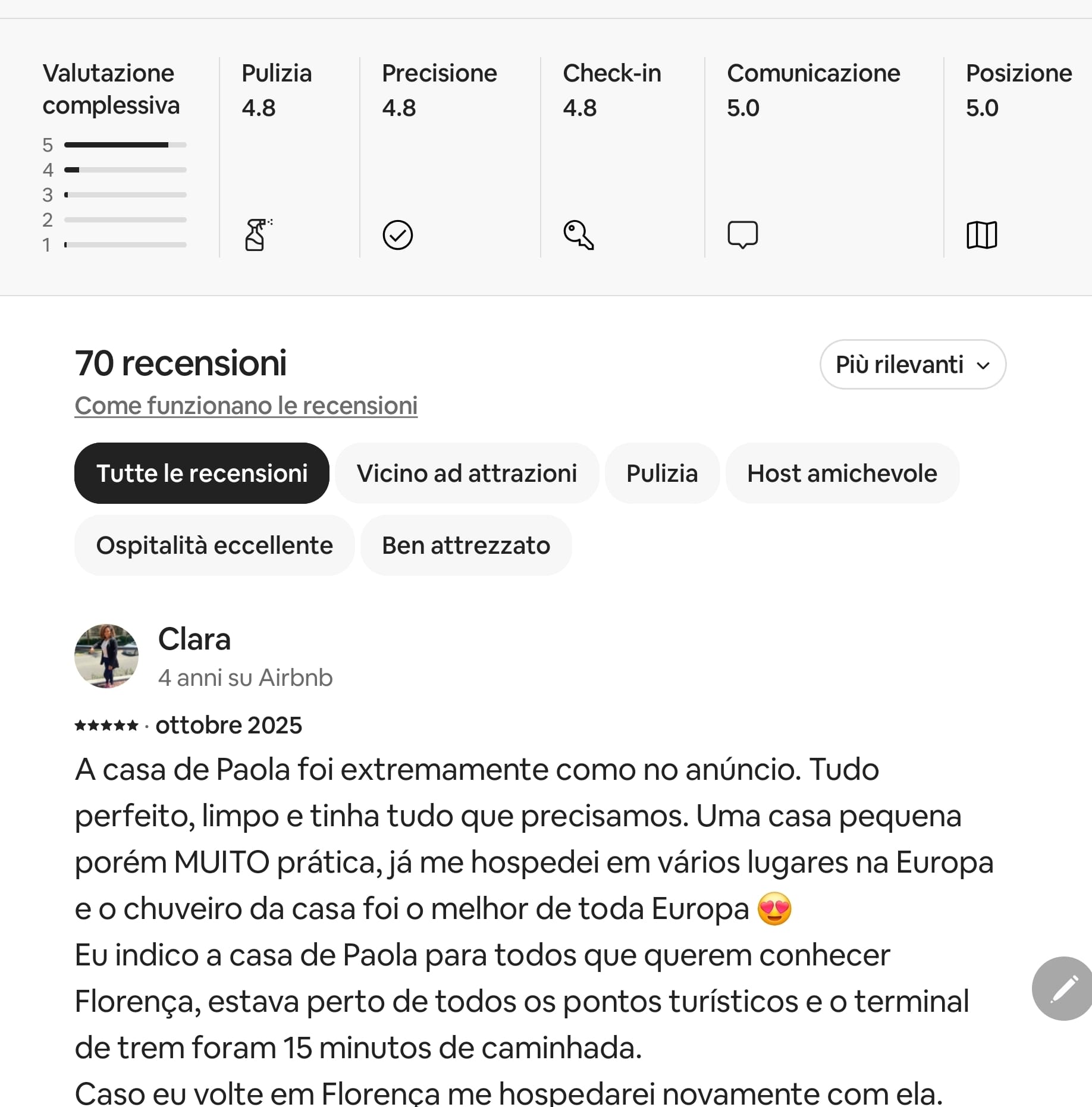This screenshot has width=1092, height=1107.
Task: Choose the Ospitalità eccellente filter chip
Action: tap(214, 545)
